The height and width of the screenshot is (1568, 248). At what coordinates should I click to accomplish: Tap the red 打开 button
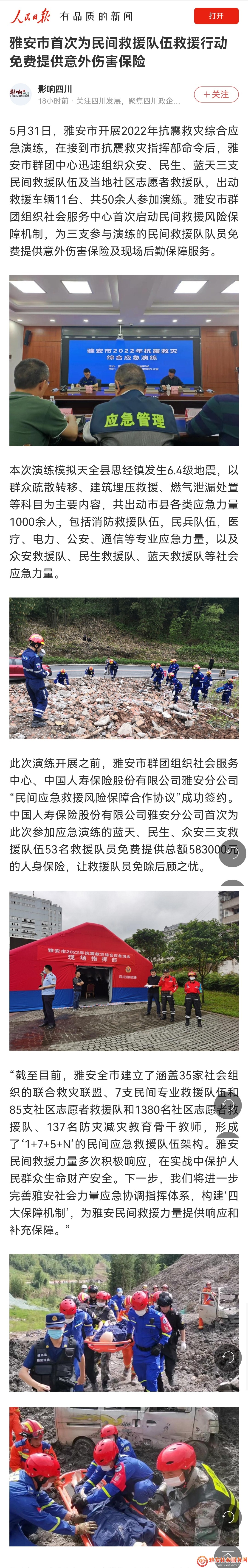tap(216, 16)
